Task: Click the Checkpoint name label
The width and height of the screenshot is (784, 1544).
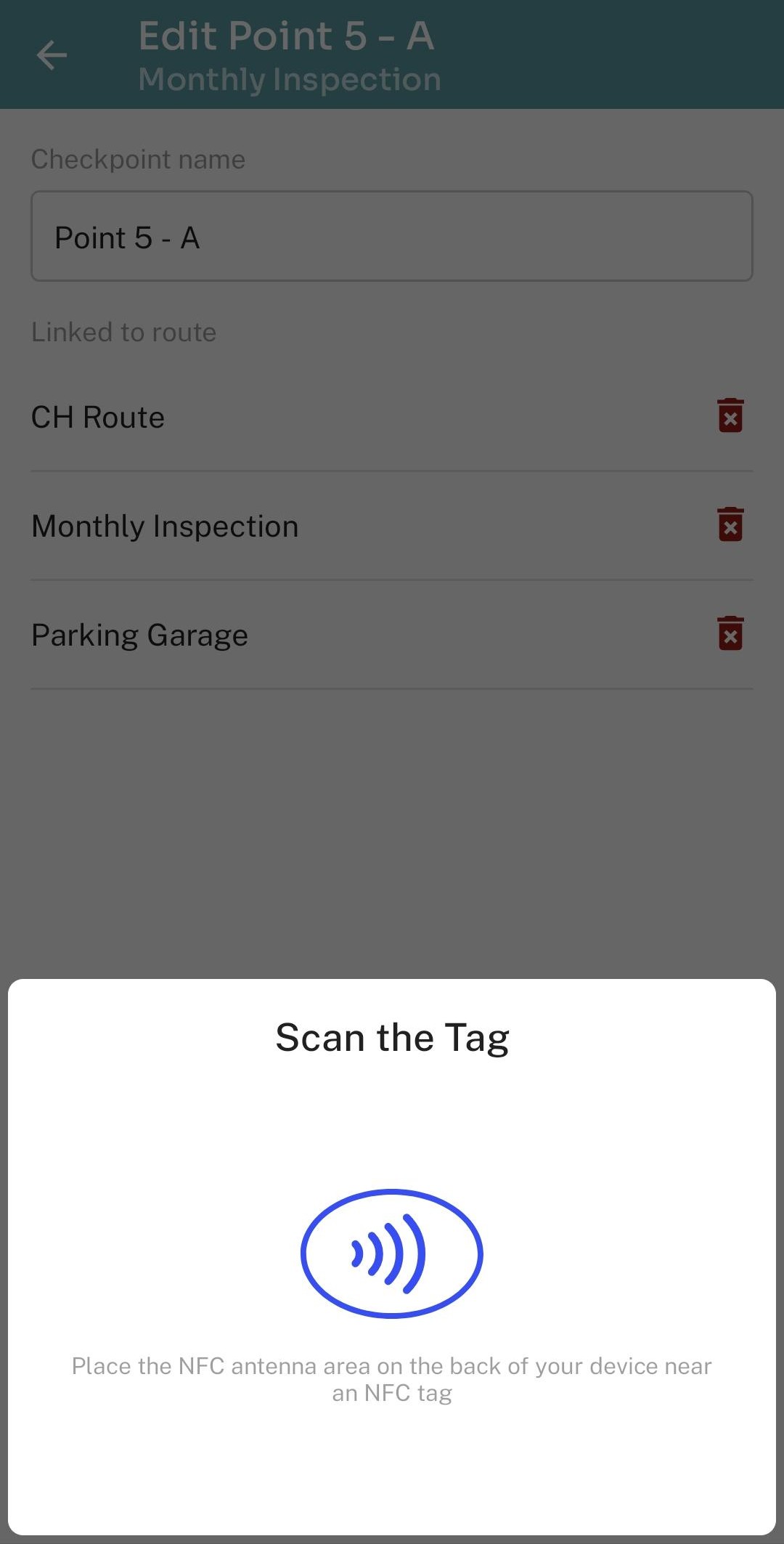Action: click(x=137, y=158)
